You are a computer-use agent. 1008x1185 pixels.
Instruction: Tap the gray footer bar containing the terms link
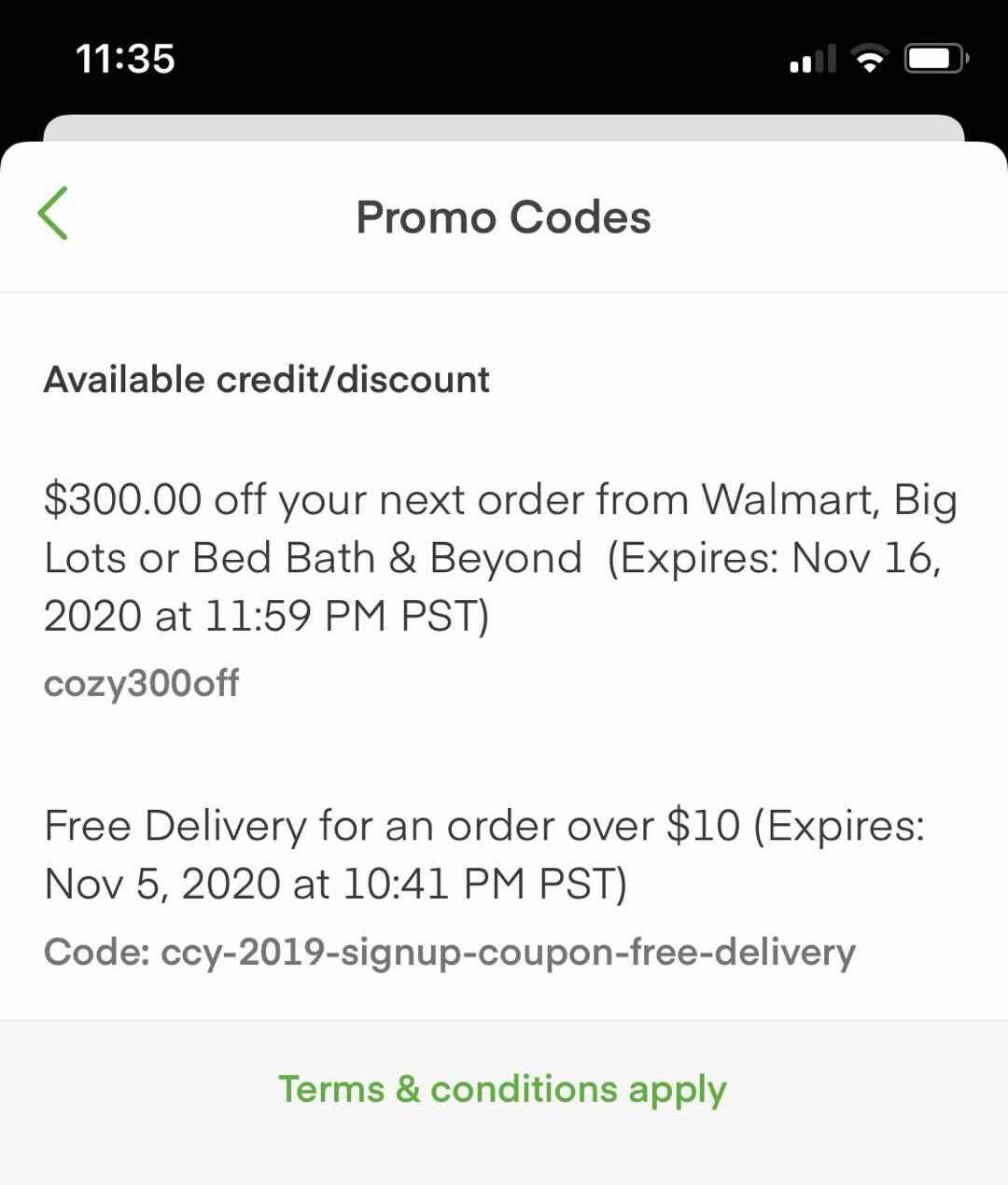tap(504, 1088)
